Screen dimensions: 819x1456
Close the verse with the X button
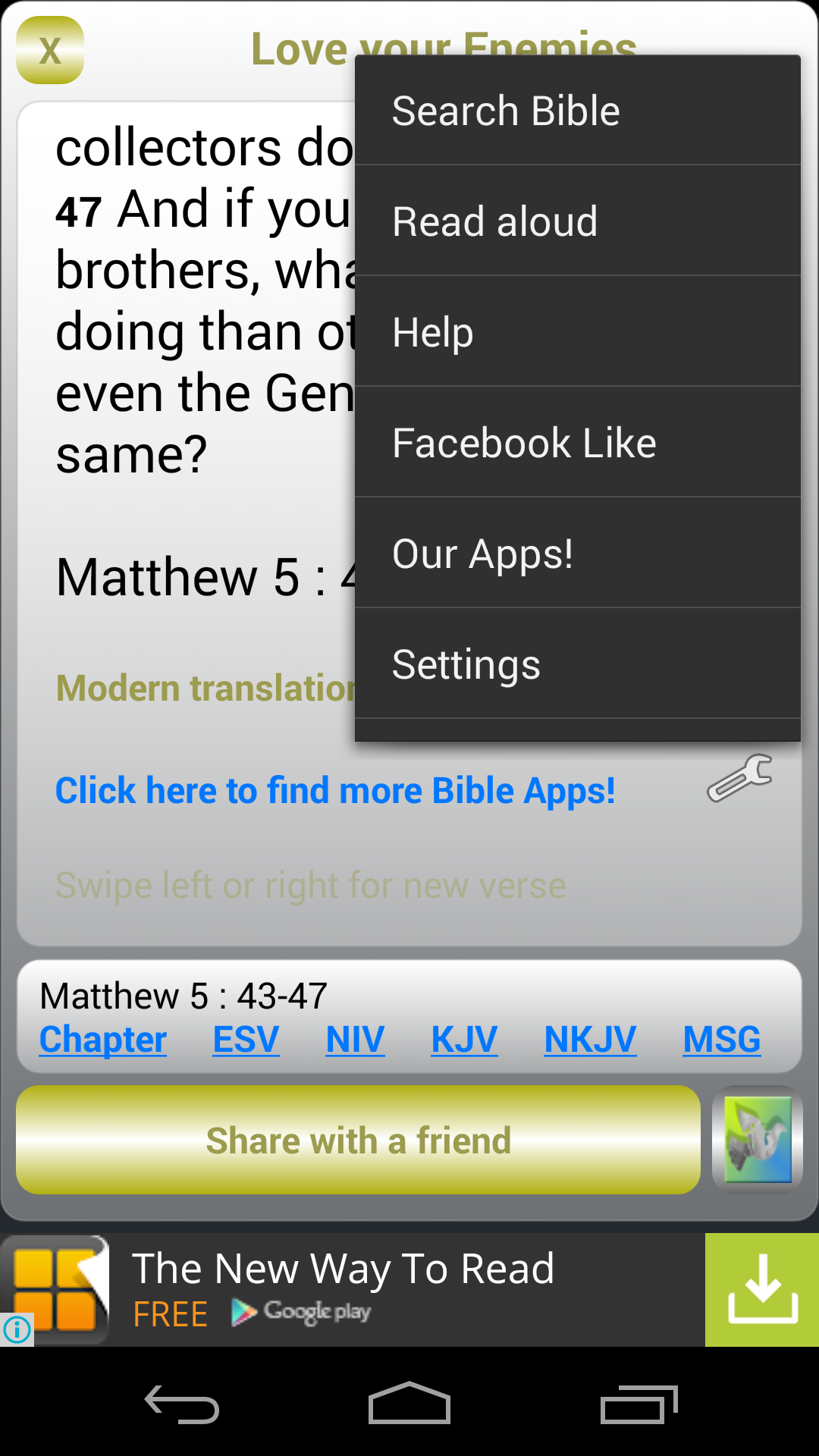50,50
